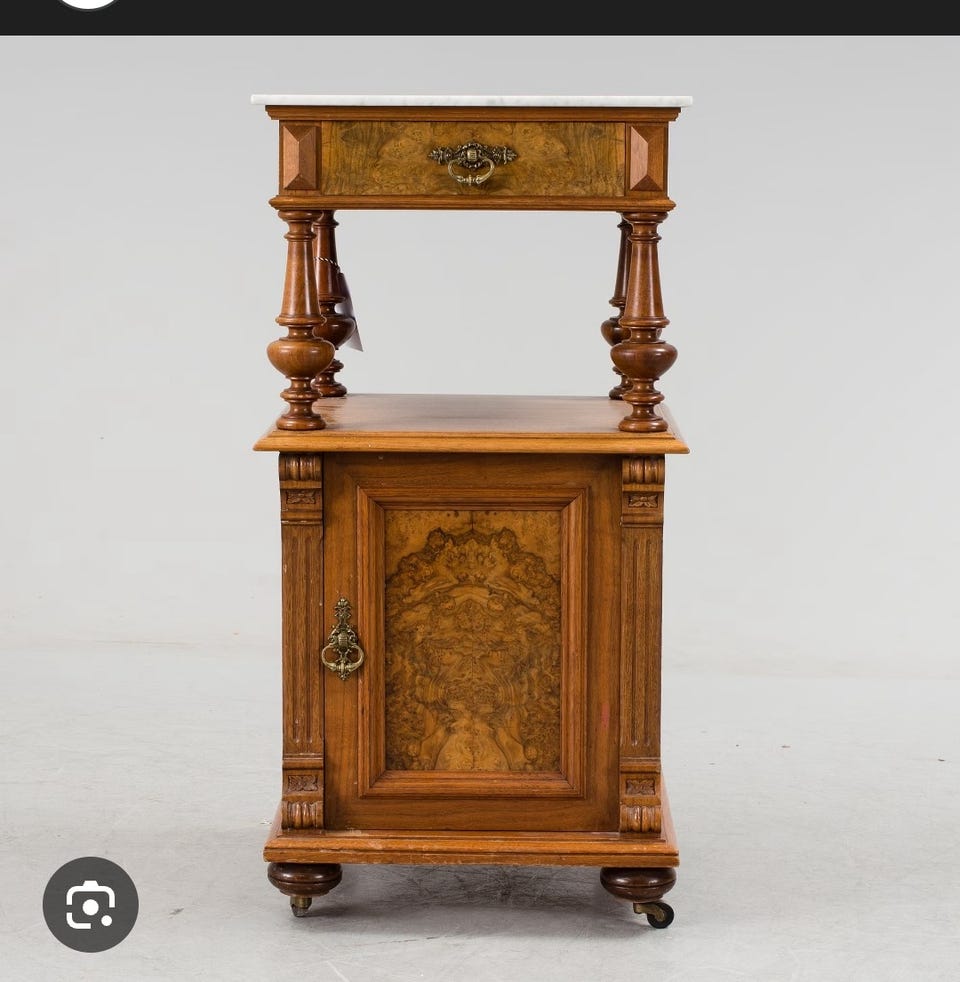Open Lens visual search for this image
960x982 pixels.
pyautogui.click(x=90, y=904)
